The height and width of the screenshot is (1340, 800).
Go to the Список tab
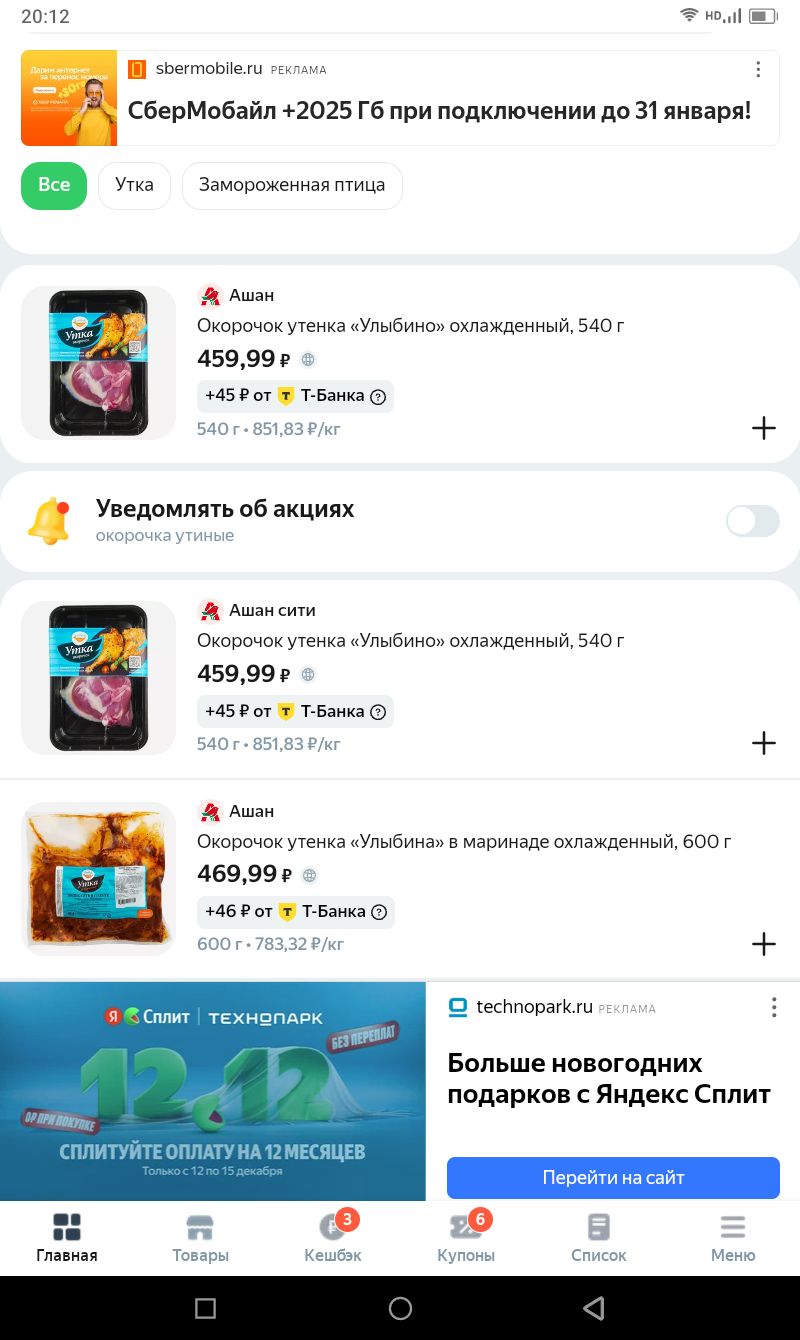coord(598,1238)
